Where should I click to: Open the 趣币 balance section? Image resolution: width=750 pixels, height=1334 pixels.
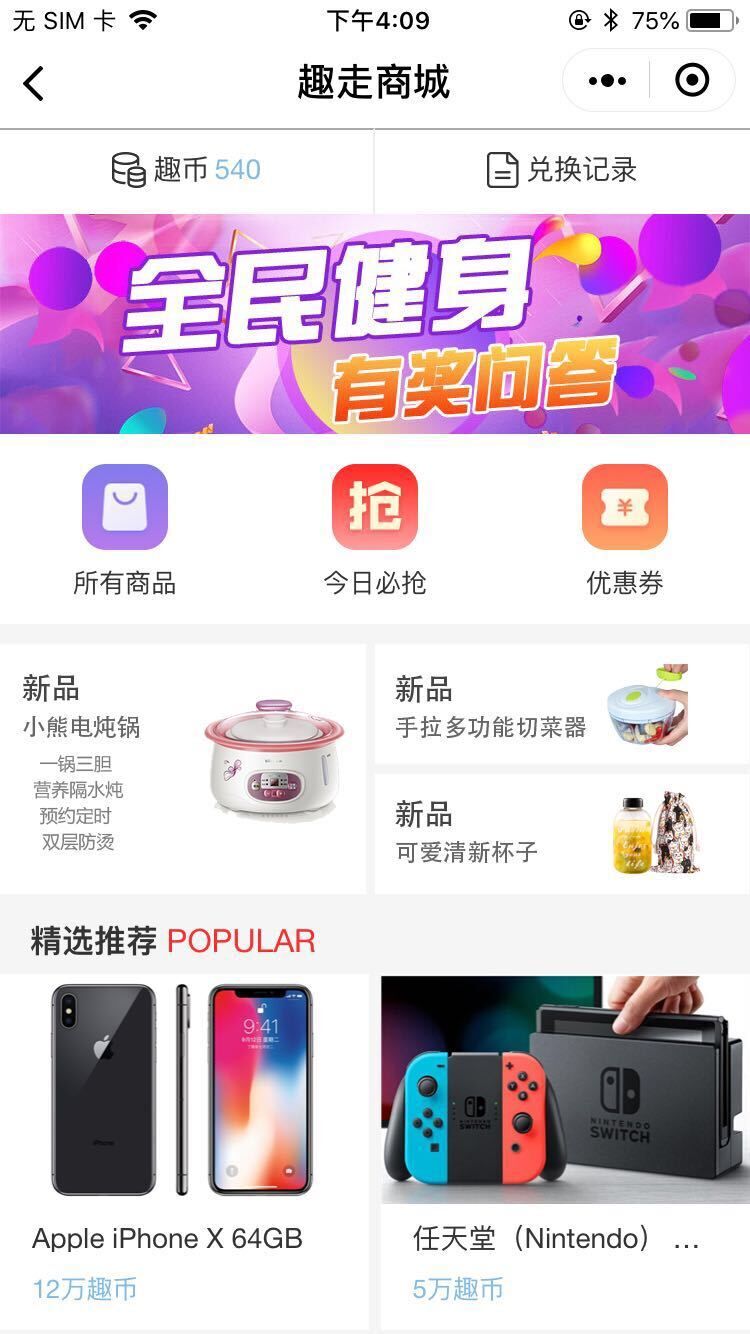[186, 170]
